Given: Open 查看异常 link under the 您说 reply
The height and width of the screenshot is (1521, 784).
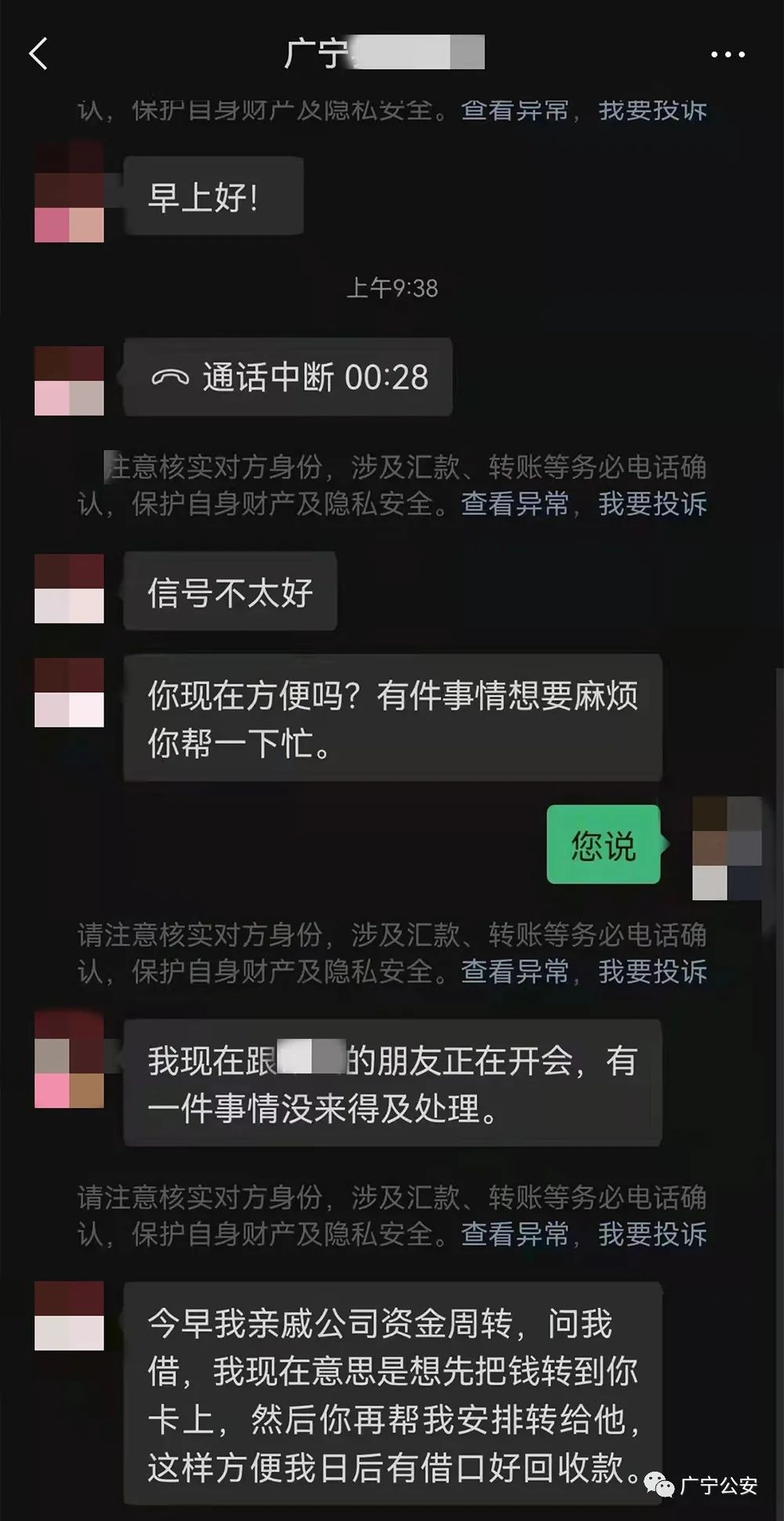Looking at the screenshot, I should pos(514,971).
